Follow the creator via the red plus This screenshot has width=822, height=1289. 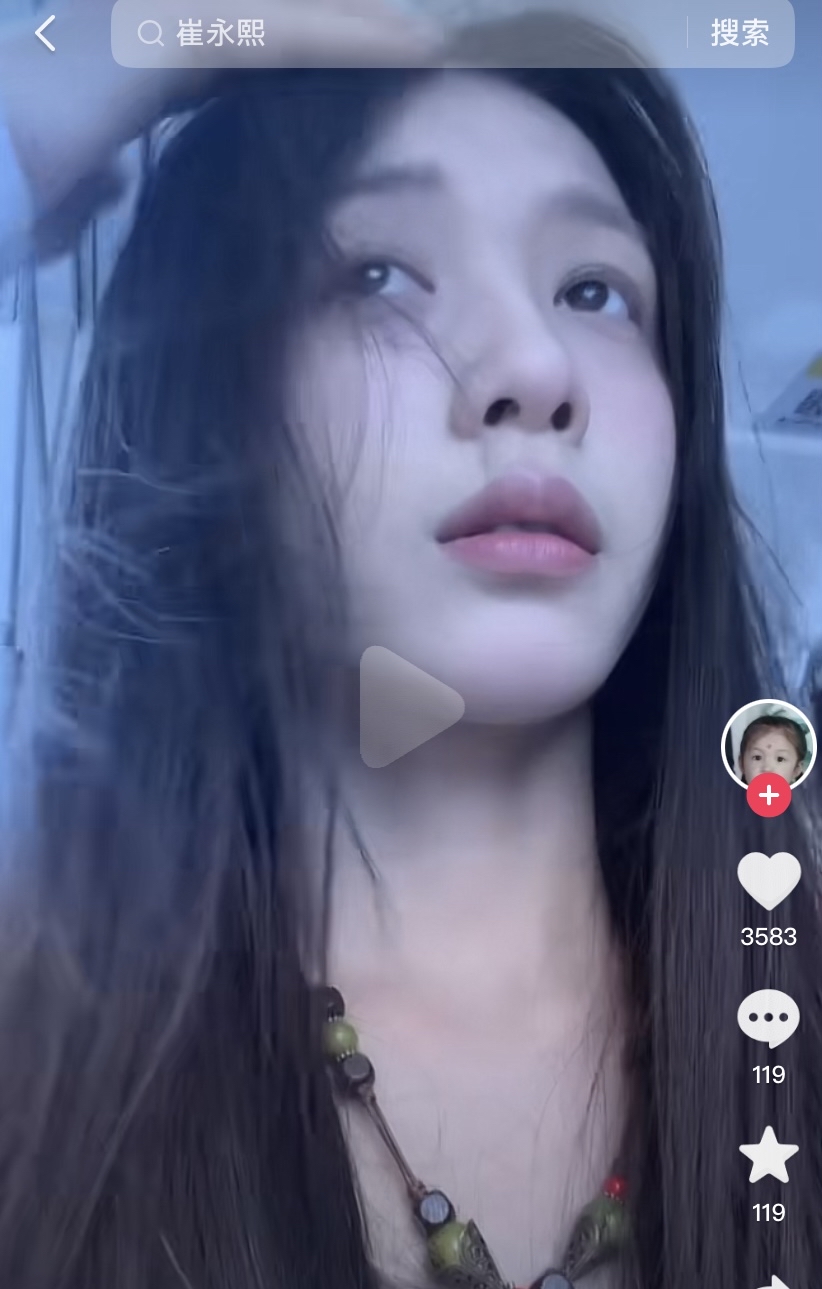(768, 796)
